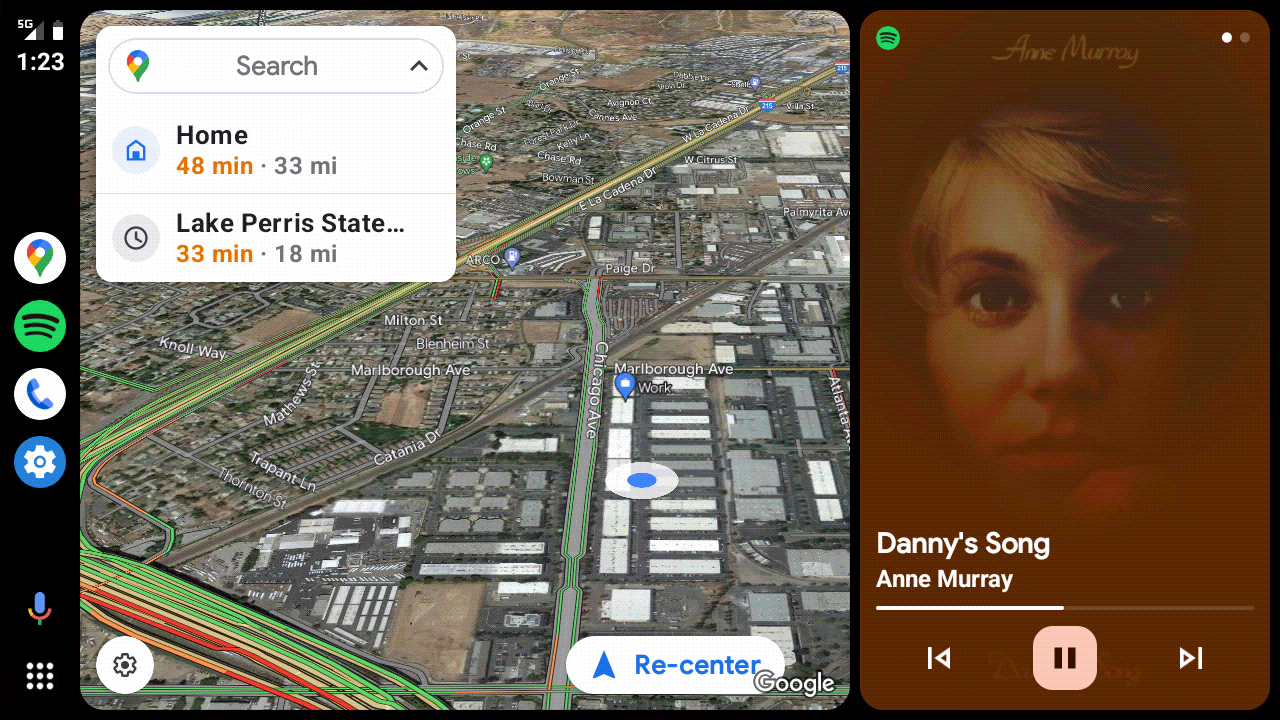Activate the voice assistant microphone
The image size is (1280, 720).
pos(40,608)
